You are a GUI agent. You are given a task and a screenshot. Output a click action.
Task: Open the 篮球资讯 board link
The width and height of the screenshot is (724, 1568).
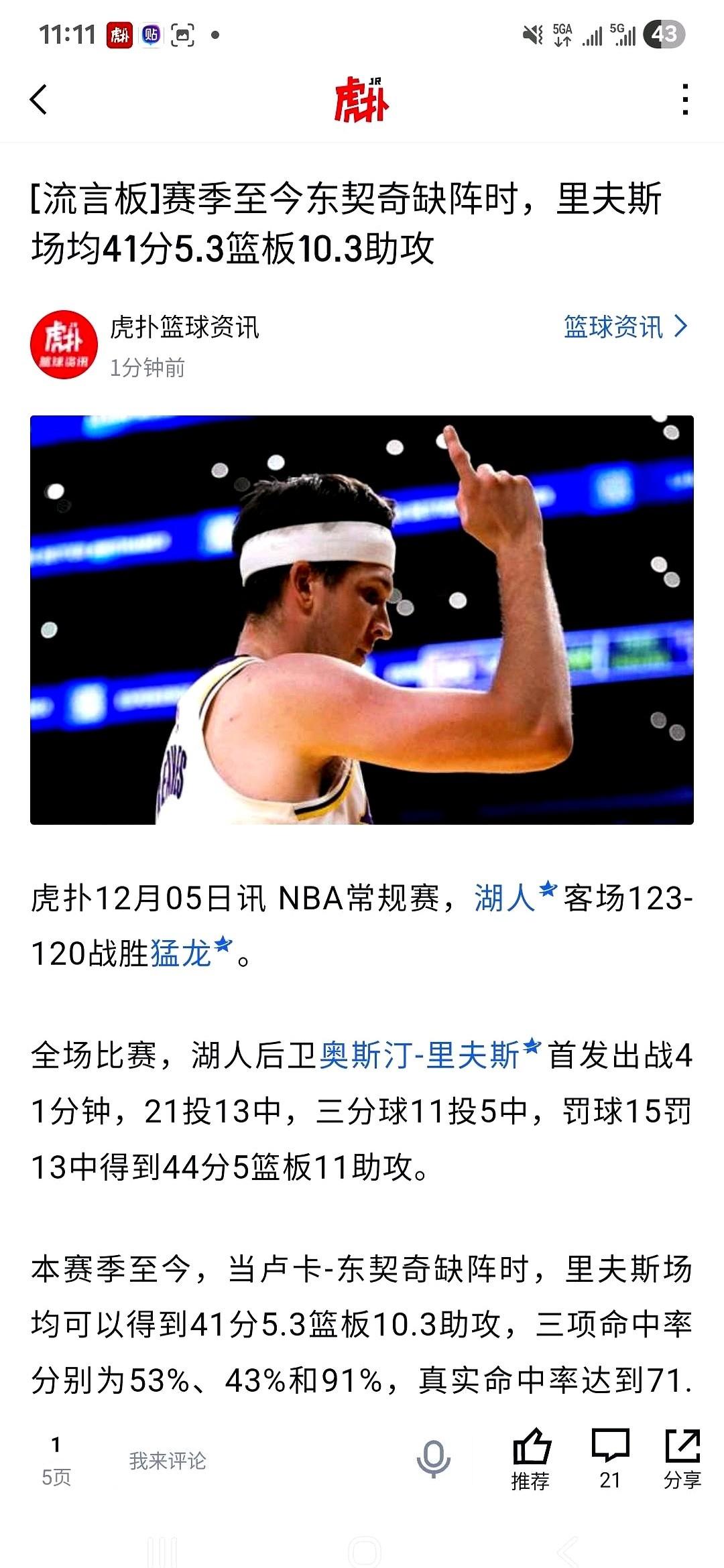tap(625, 327)
